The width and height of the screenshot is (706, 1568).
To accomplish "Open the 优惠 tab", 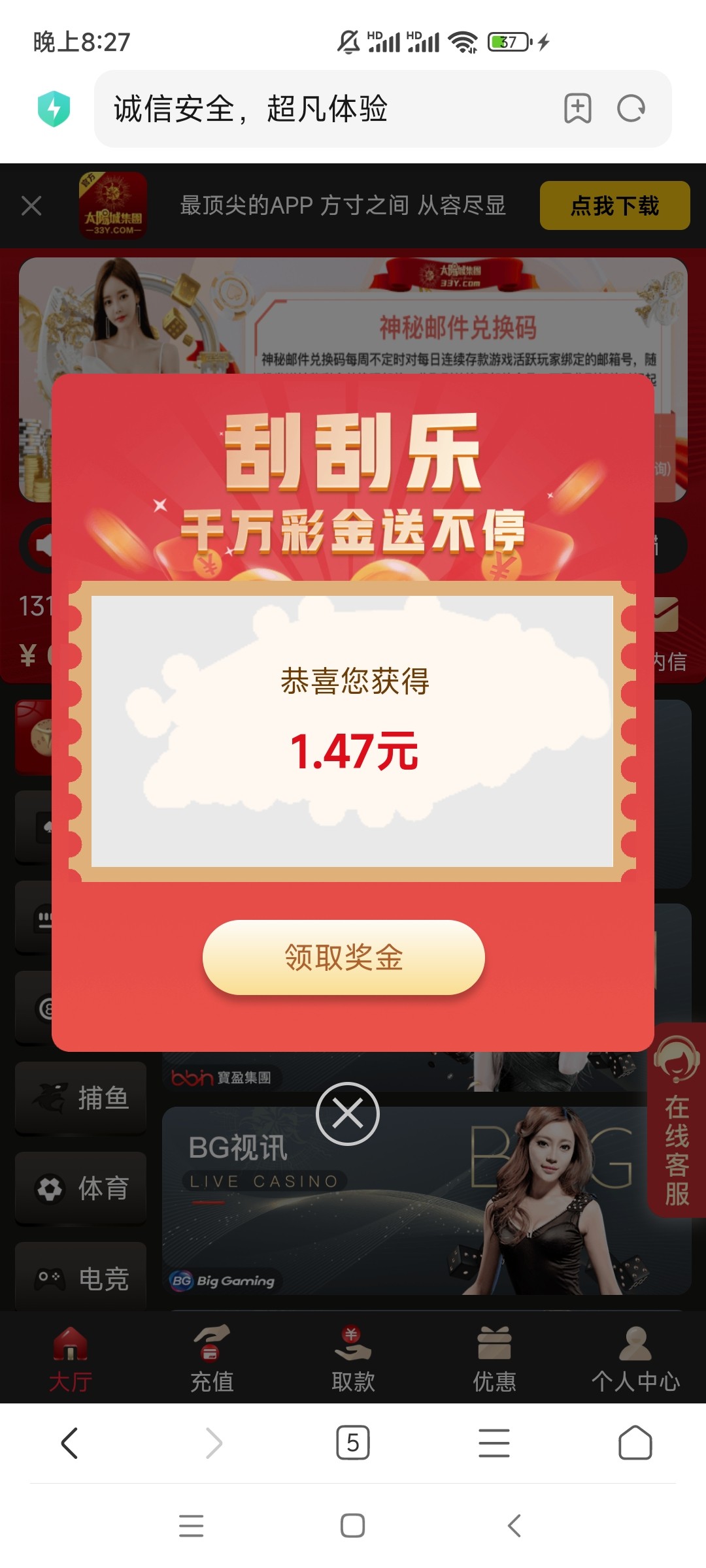I will 494,1359.
